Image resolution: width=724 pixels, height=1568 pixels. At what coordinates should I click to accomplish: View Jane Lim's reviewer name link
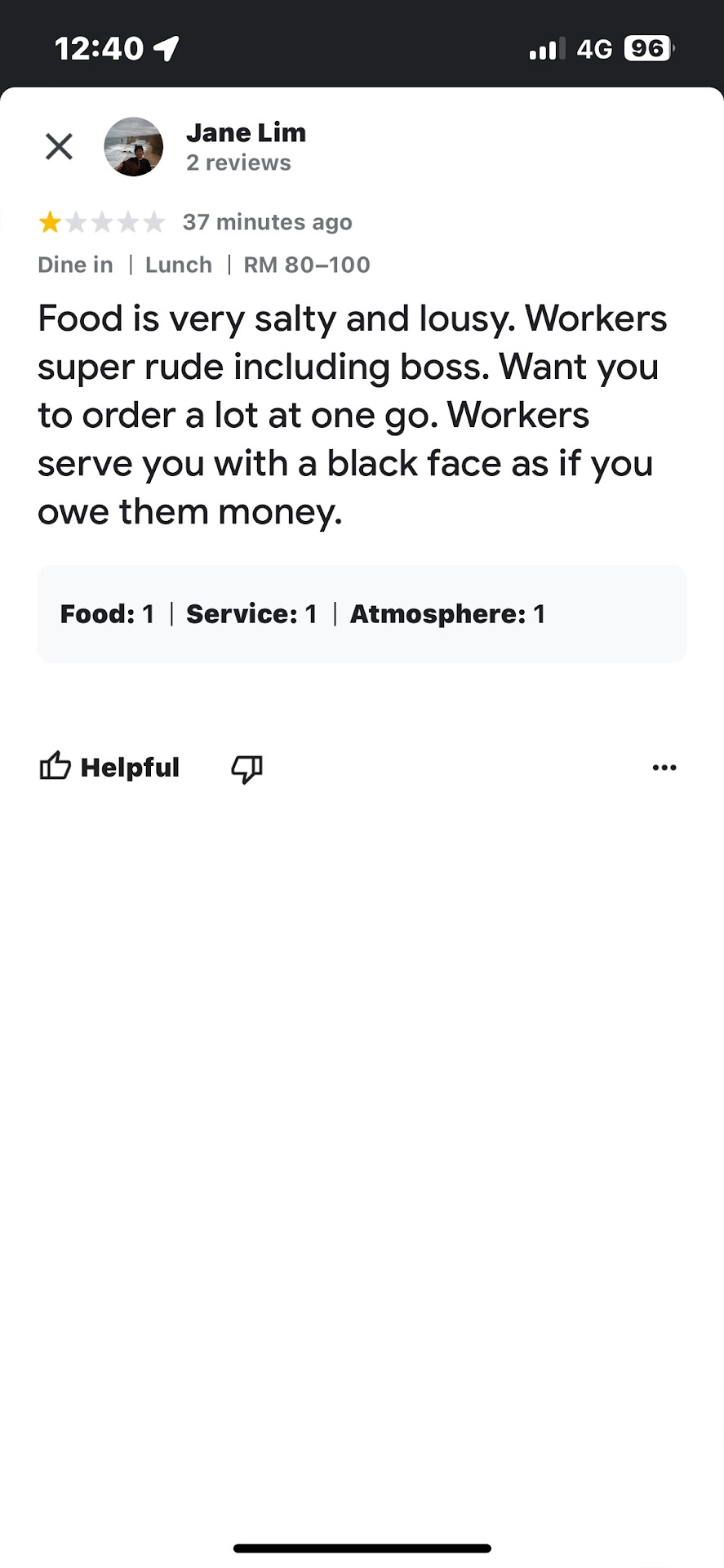pos(246,132)
